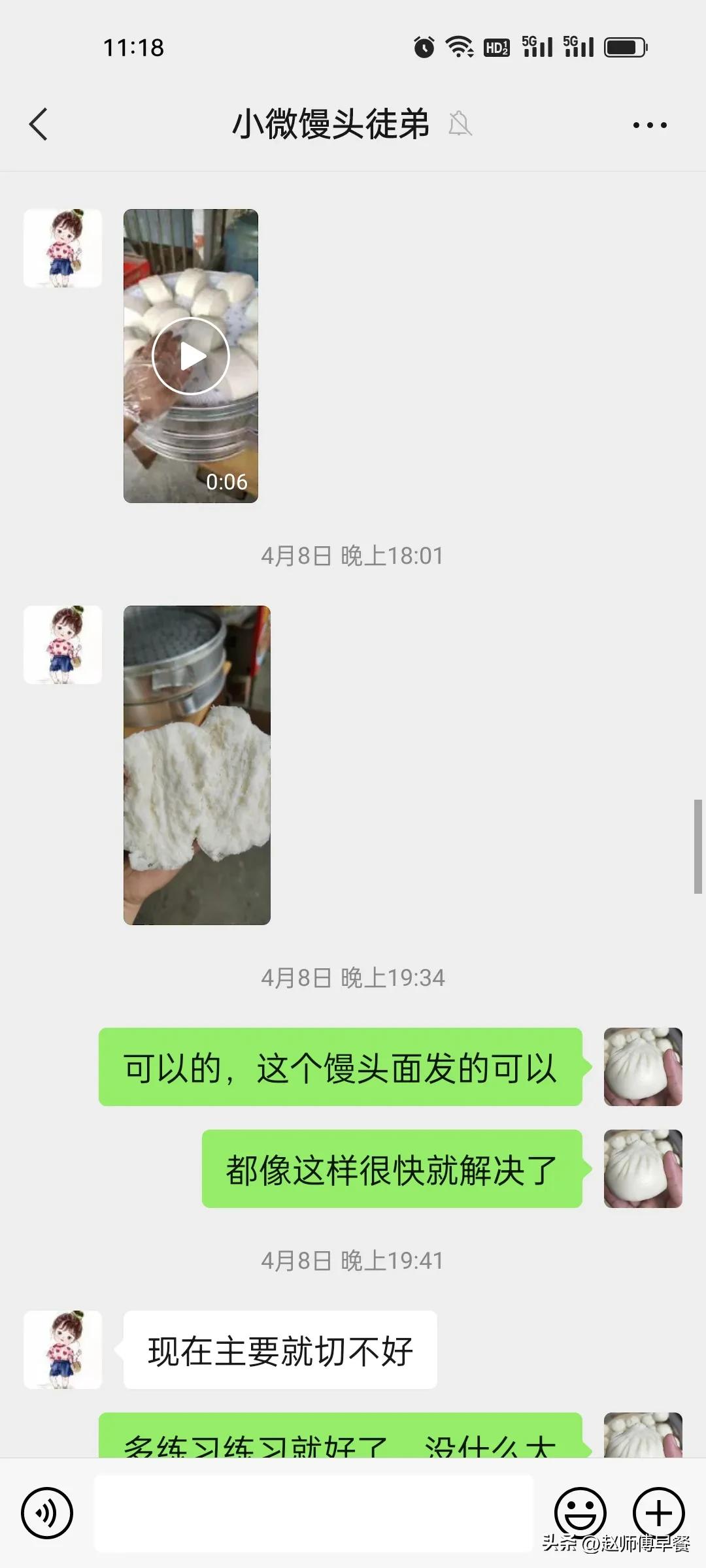Play the 0:06 steamed bun video
Image resolution: width=706 pixels, height=1568 pixels.
pos(191,356)
